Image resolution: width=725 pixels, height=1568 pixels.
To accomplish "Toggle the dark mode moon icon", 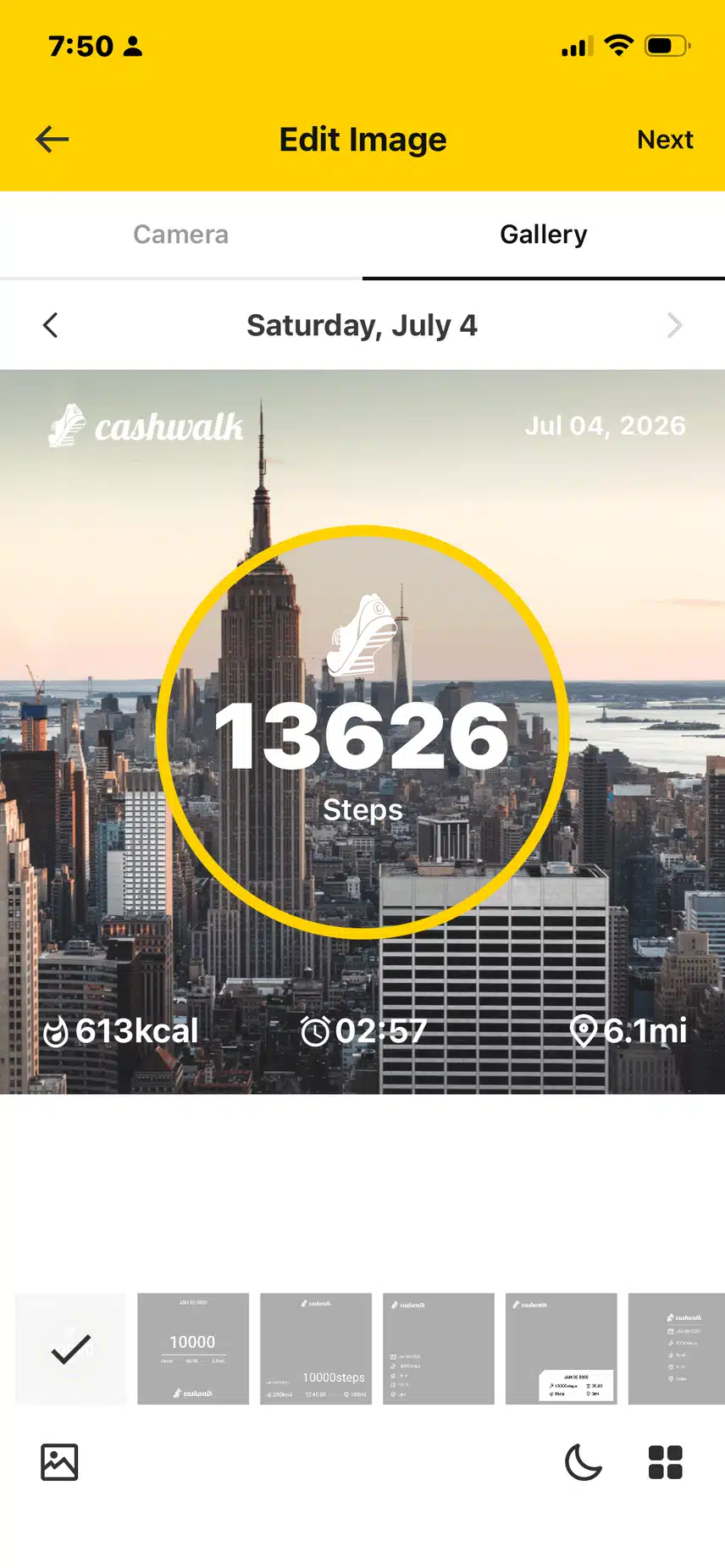I will point(584,1462).
